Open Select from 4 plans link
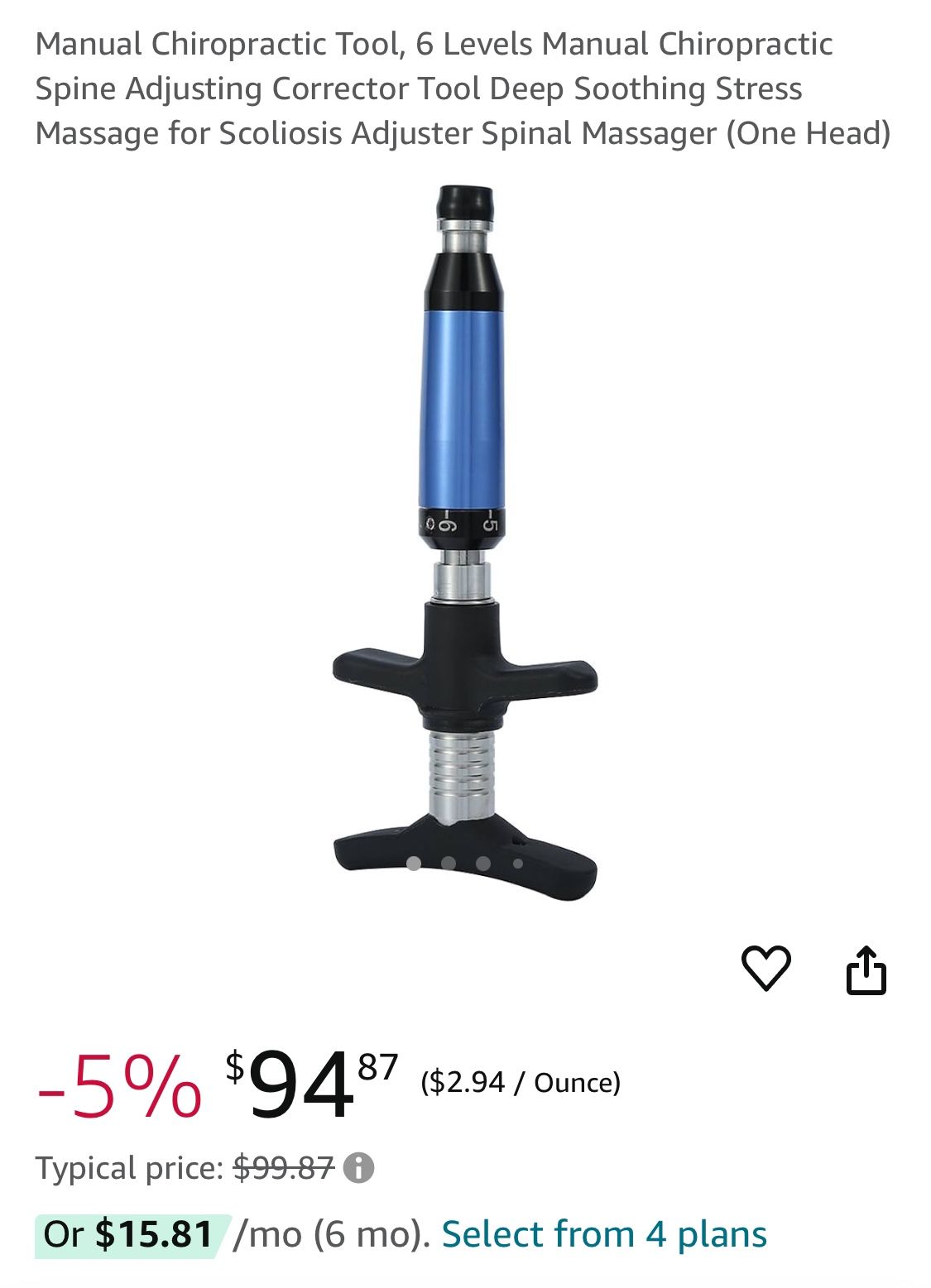This screenshot has height=1288, width=931. point(604,1234)
